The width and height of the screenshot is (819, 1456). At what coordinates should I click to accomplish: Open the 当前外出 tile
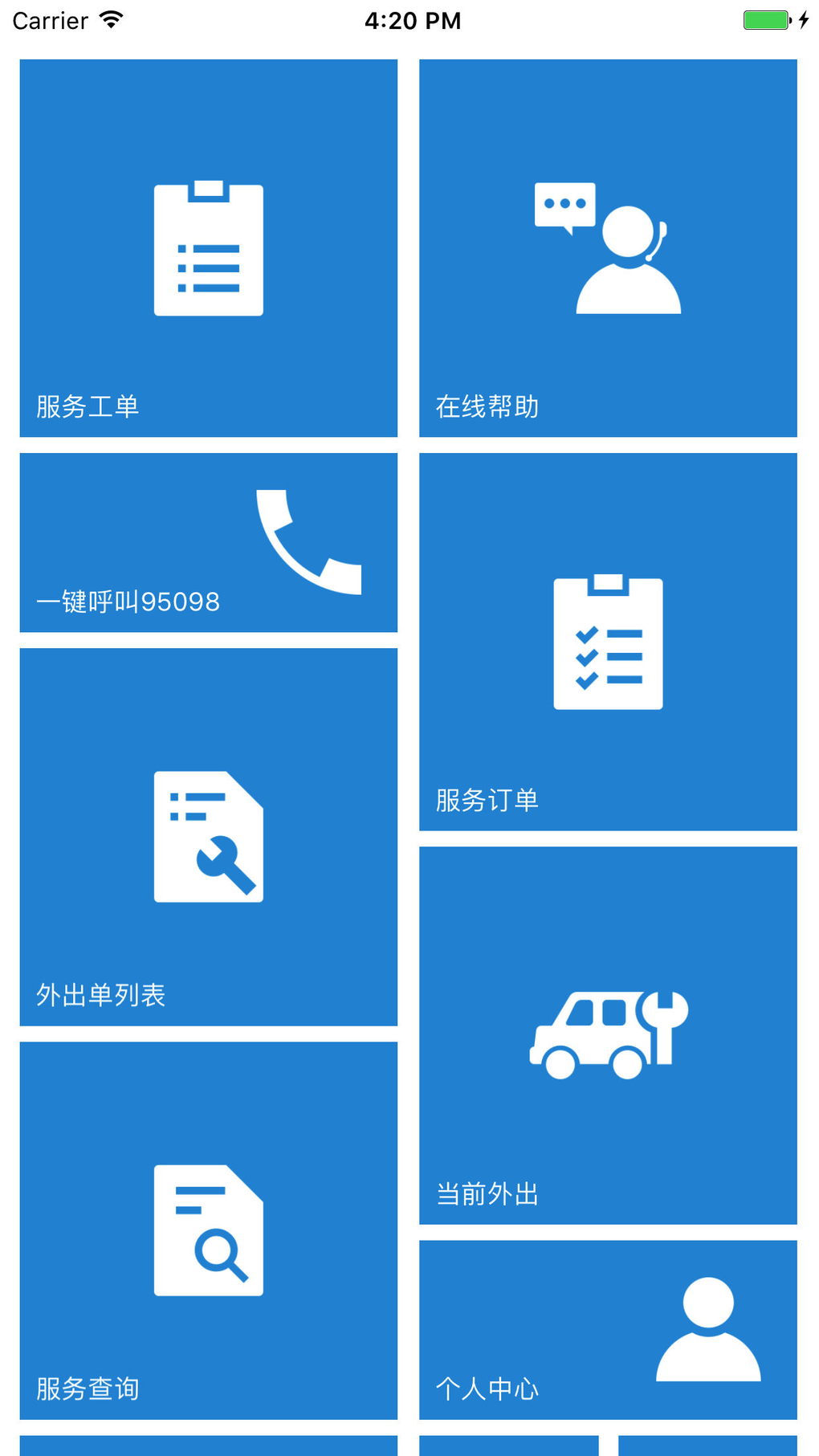608,1035
